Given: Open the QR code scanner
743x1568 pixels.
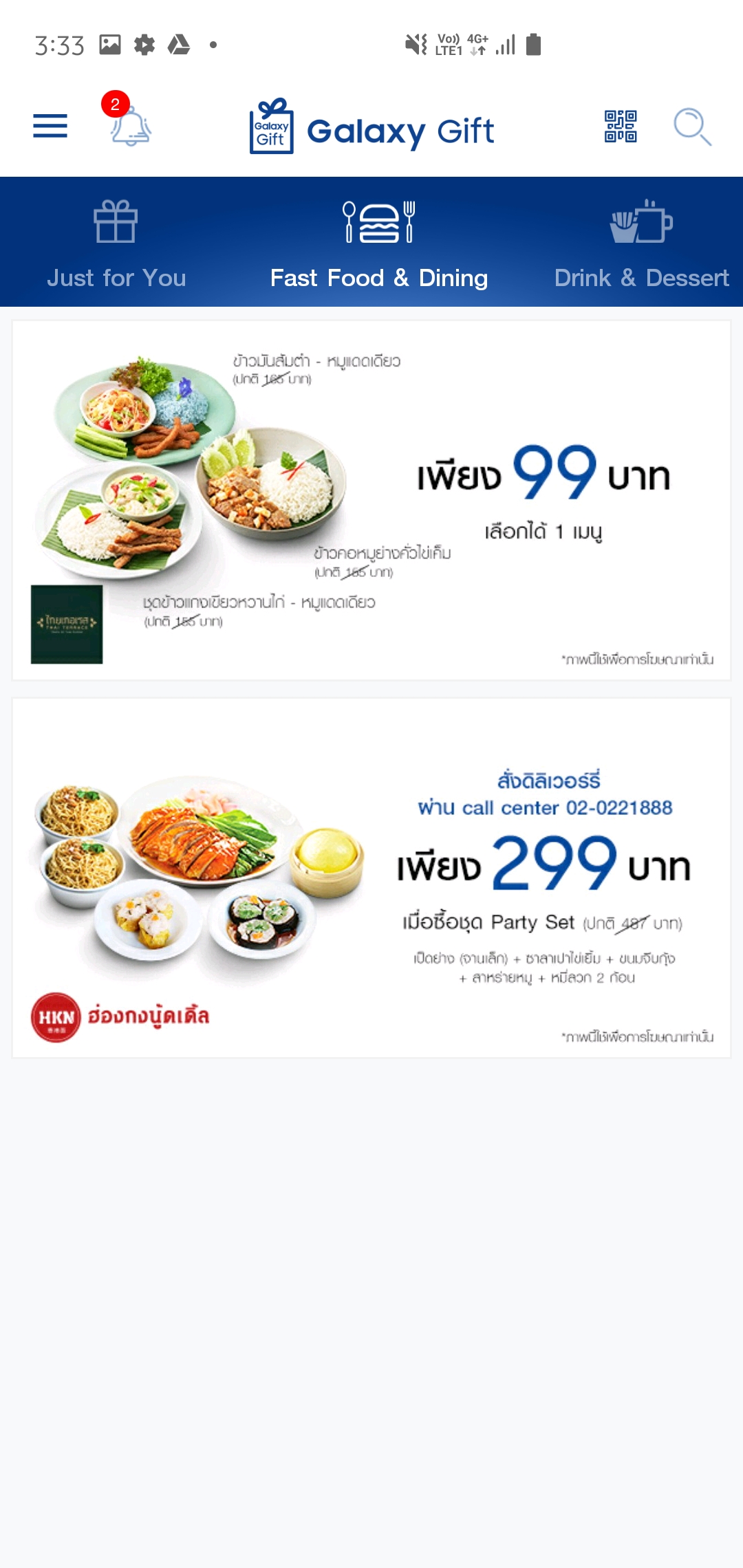Looking at the screenshot, I should pos(621,127).
